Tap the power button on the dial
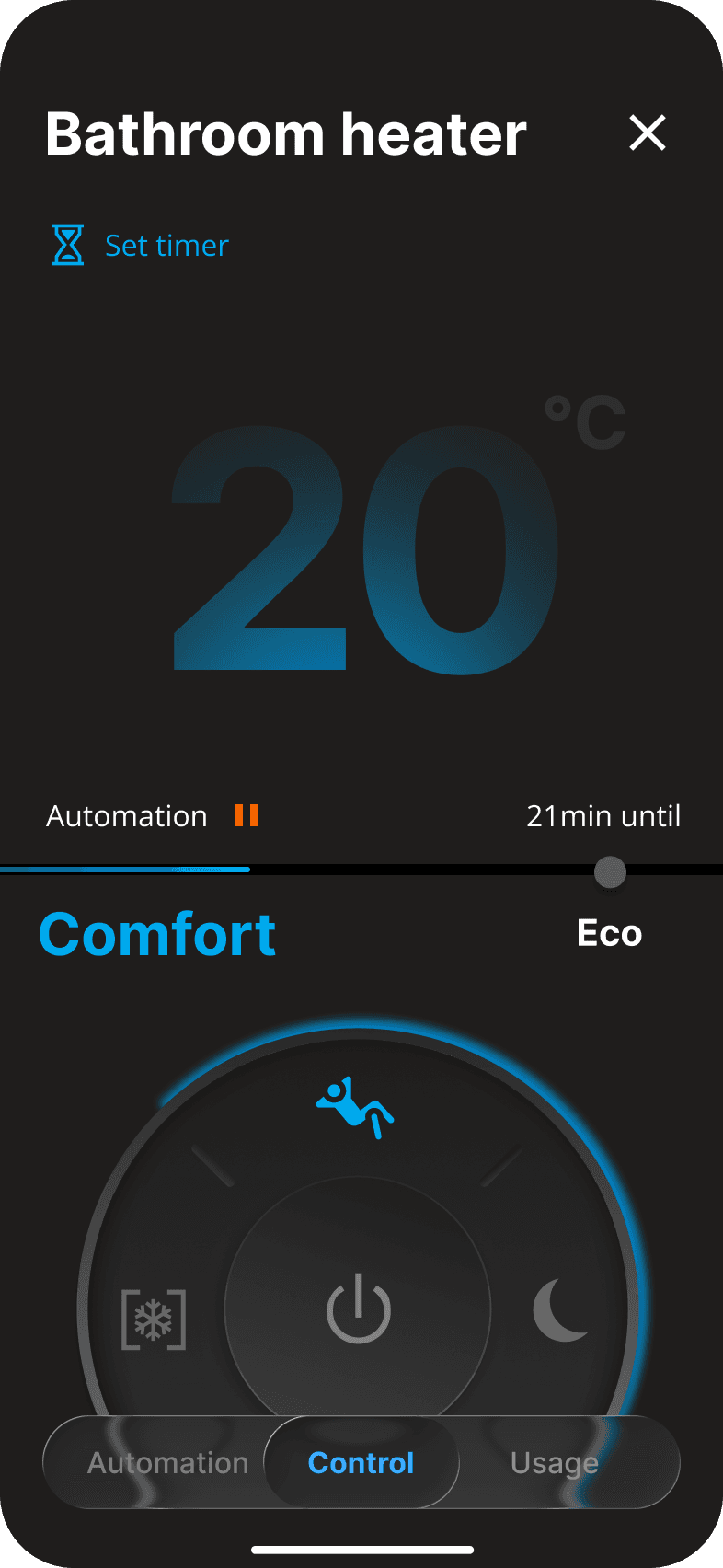The height and width of the screenshot is (1568, 723). tap(359, 1309)
